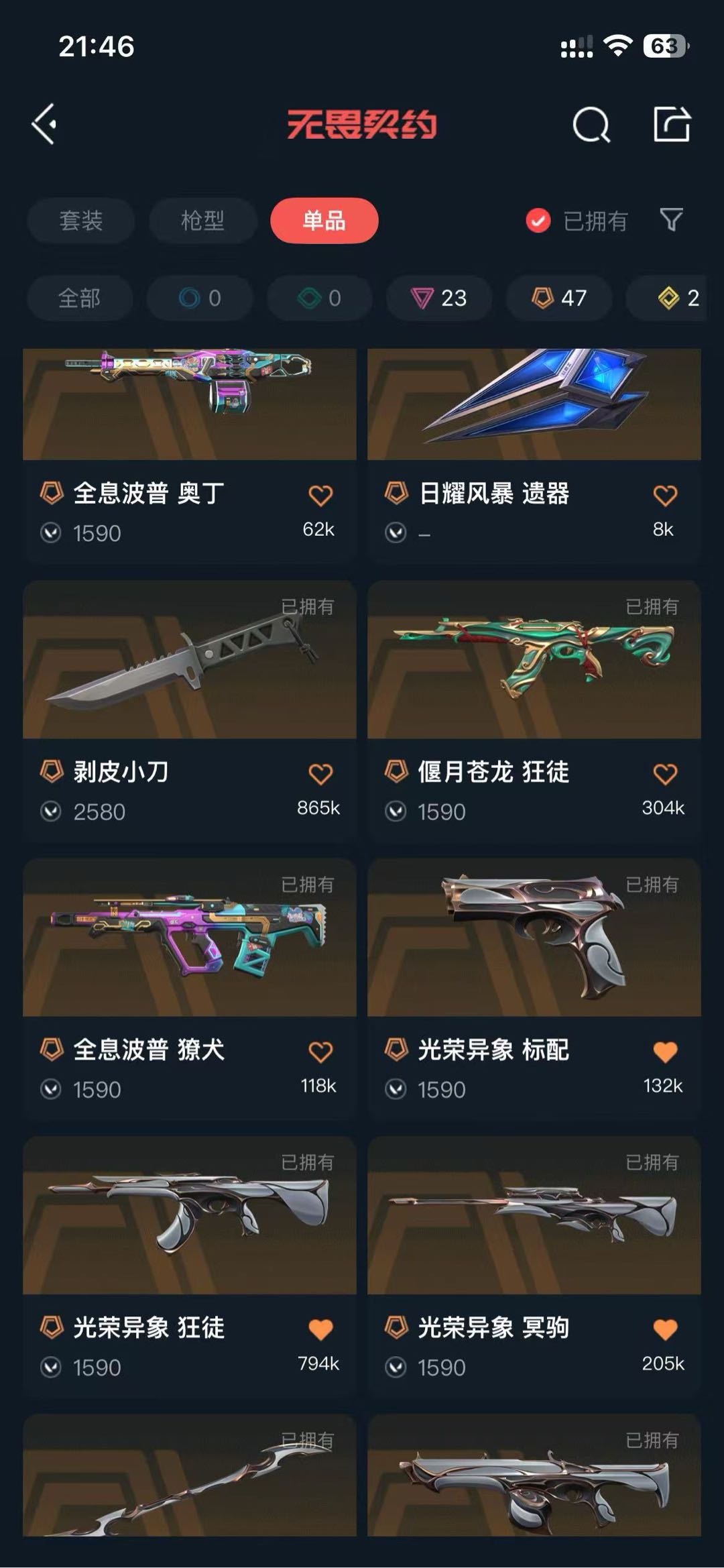
Task: Switch to the 枪型 tab
Action: tap(202, 221)
